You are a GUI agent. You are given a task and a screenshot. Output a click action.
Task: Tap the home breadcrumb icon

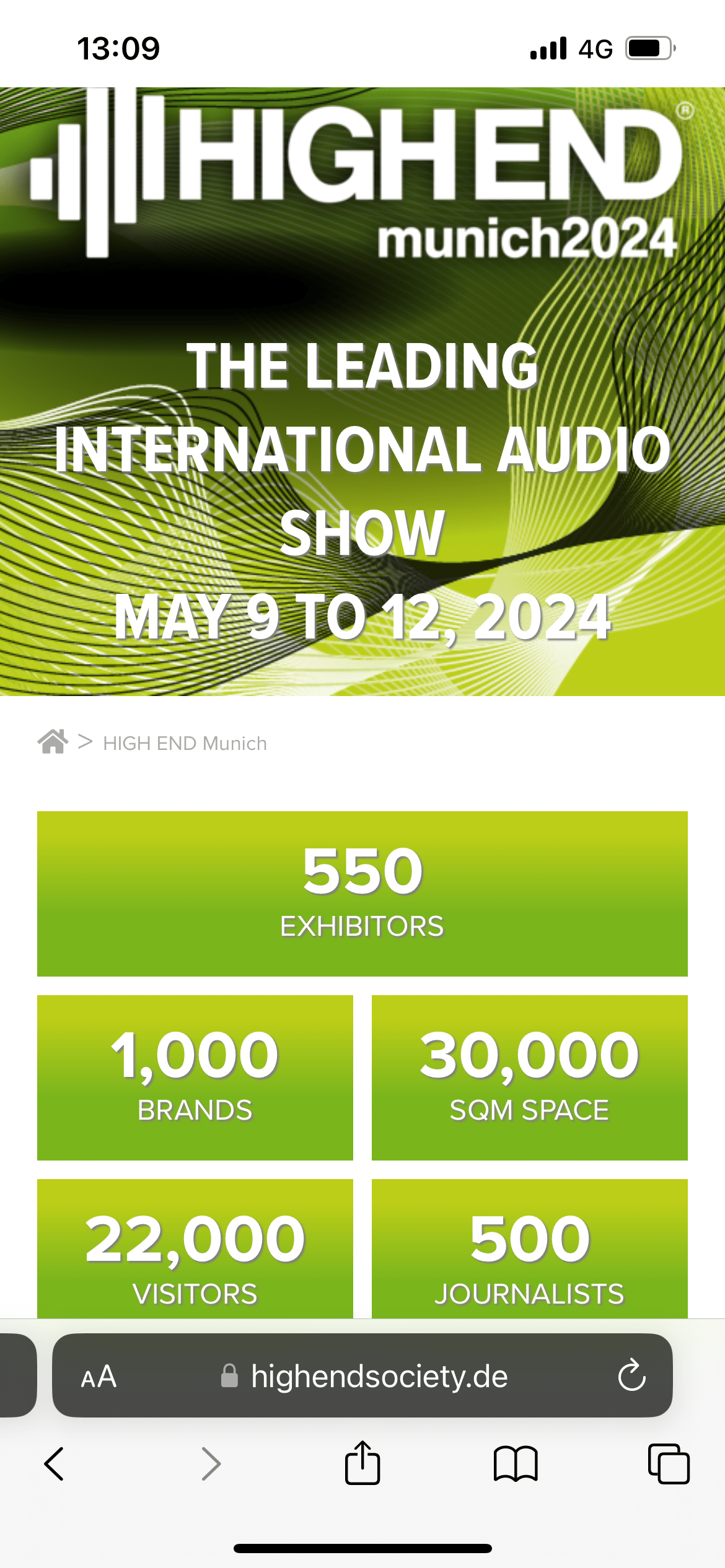click(53, 742)
